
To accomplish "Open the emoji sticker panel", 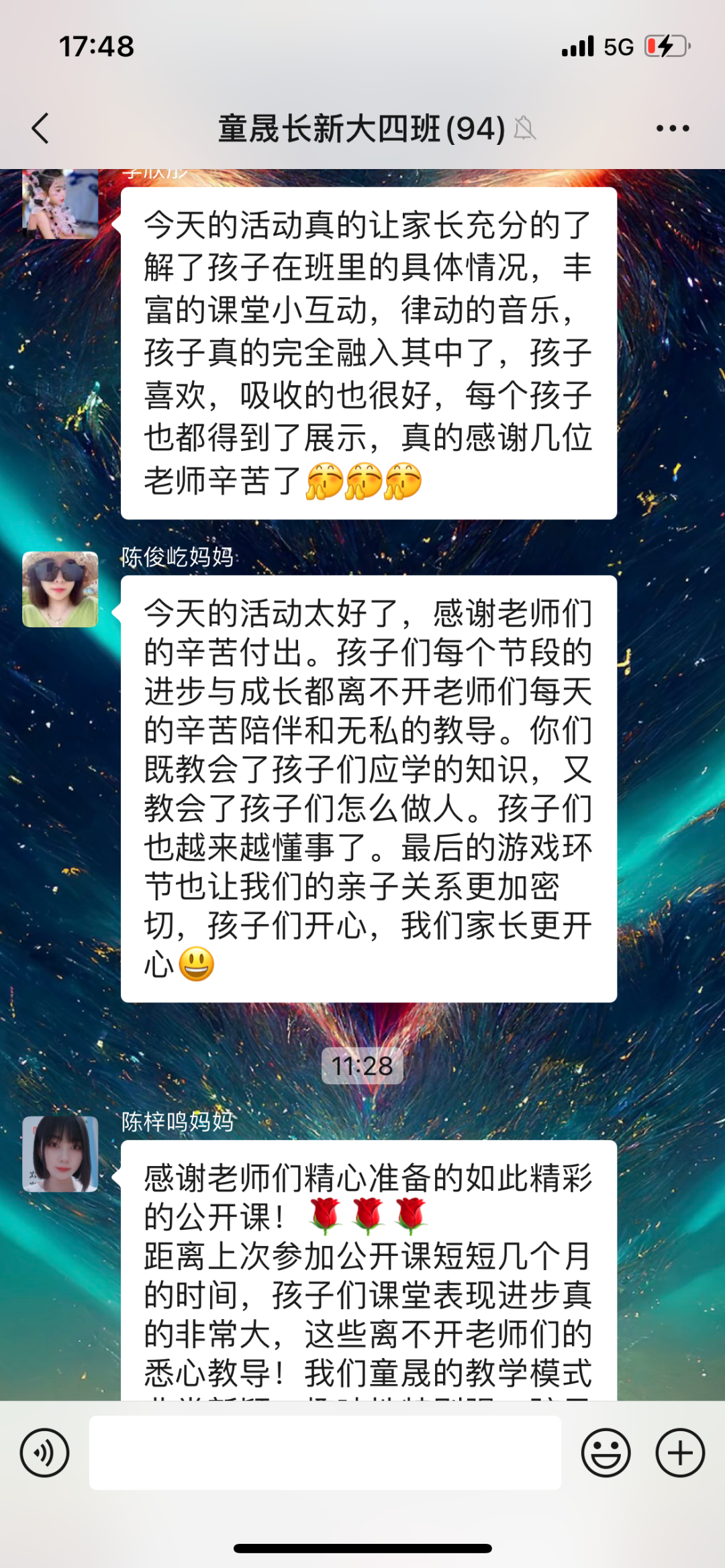I will [606, 1453].
